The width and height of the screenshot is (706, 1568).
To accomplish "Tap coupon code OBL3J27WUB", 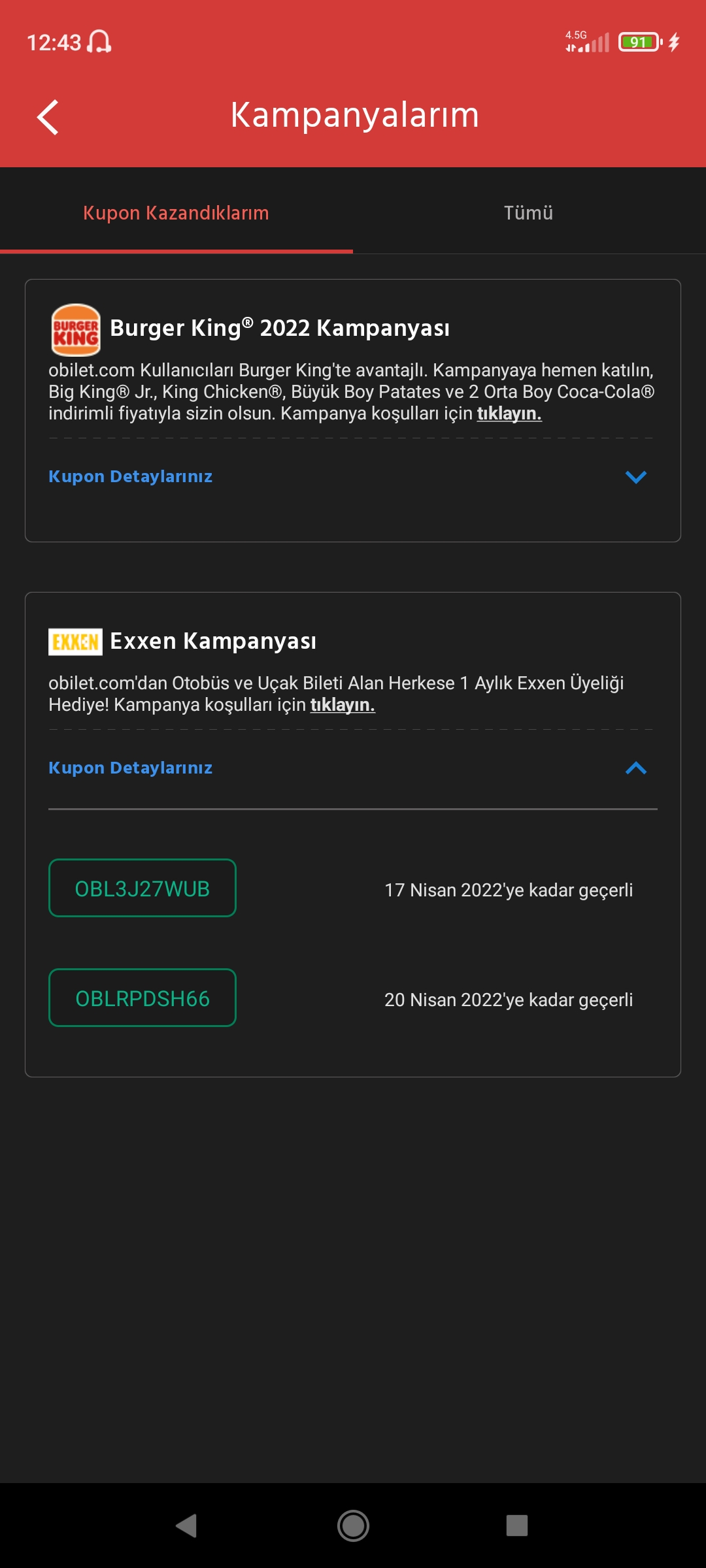I will (x=143, y=889).
